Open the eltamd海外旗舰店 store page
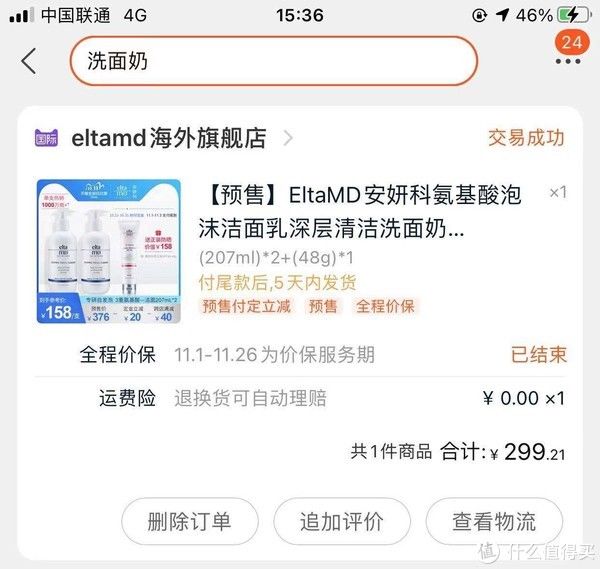This screenshot has height=569, width=600. 168,138
